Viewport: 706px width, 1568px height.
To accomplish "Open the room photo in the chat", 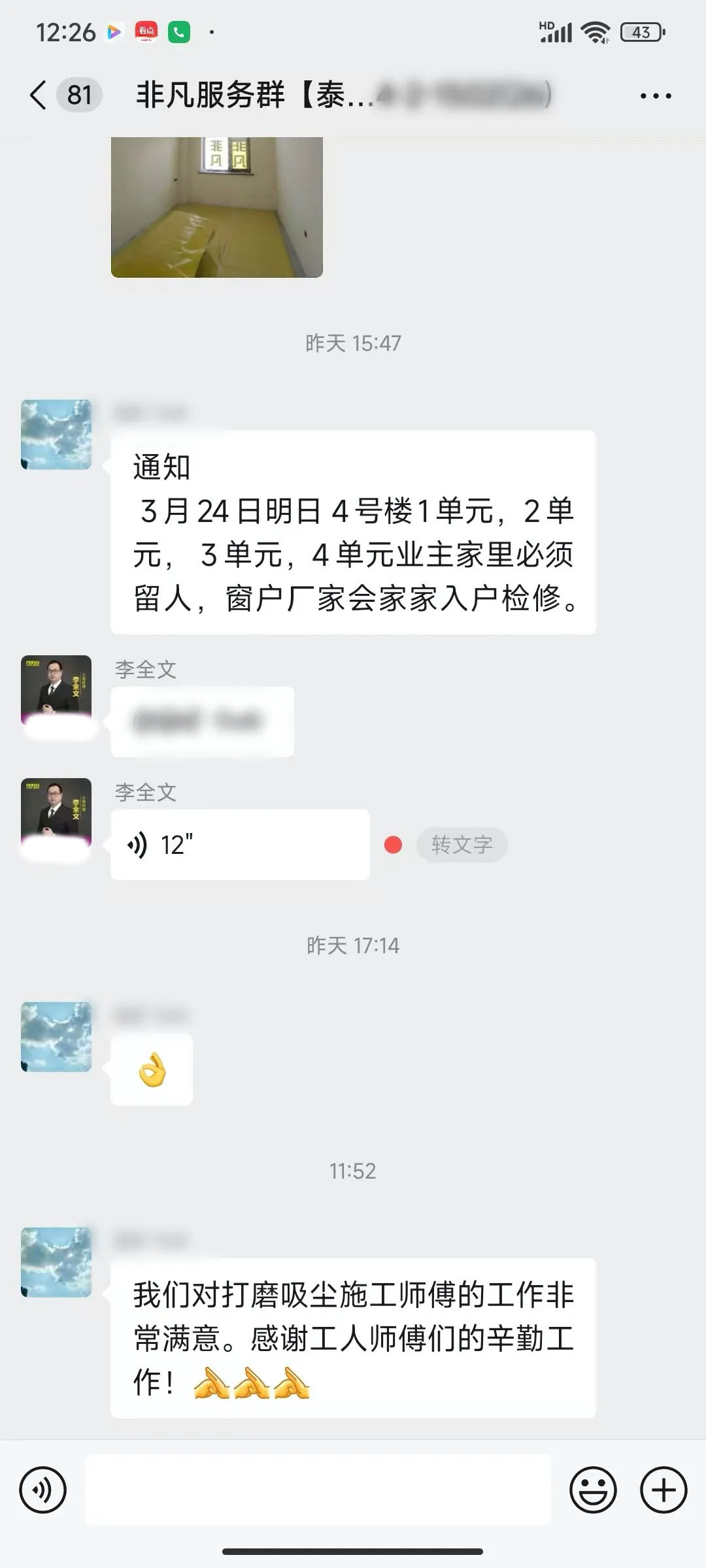I will point(216,206).
